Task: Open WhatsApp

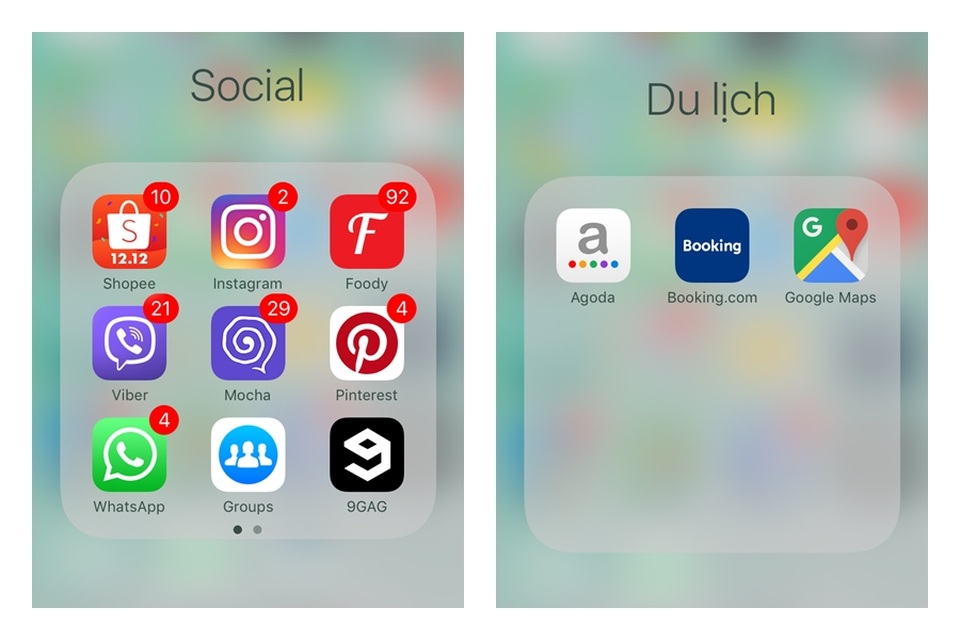Action: tap(129, 455)
